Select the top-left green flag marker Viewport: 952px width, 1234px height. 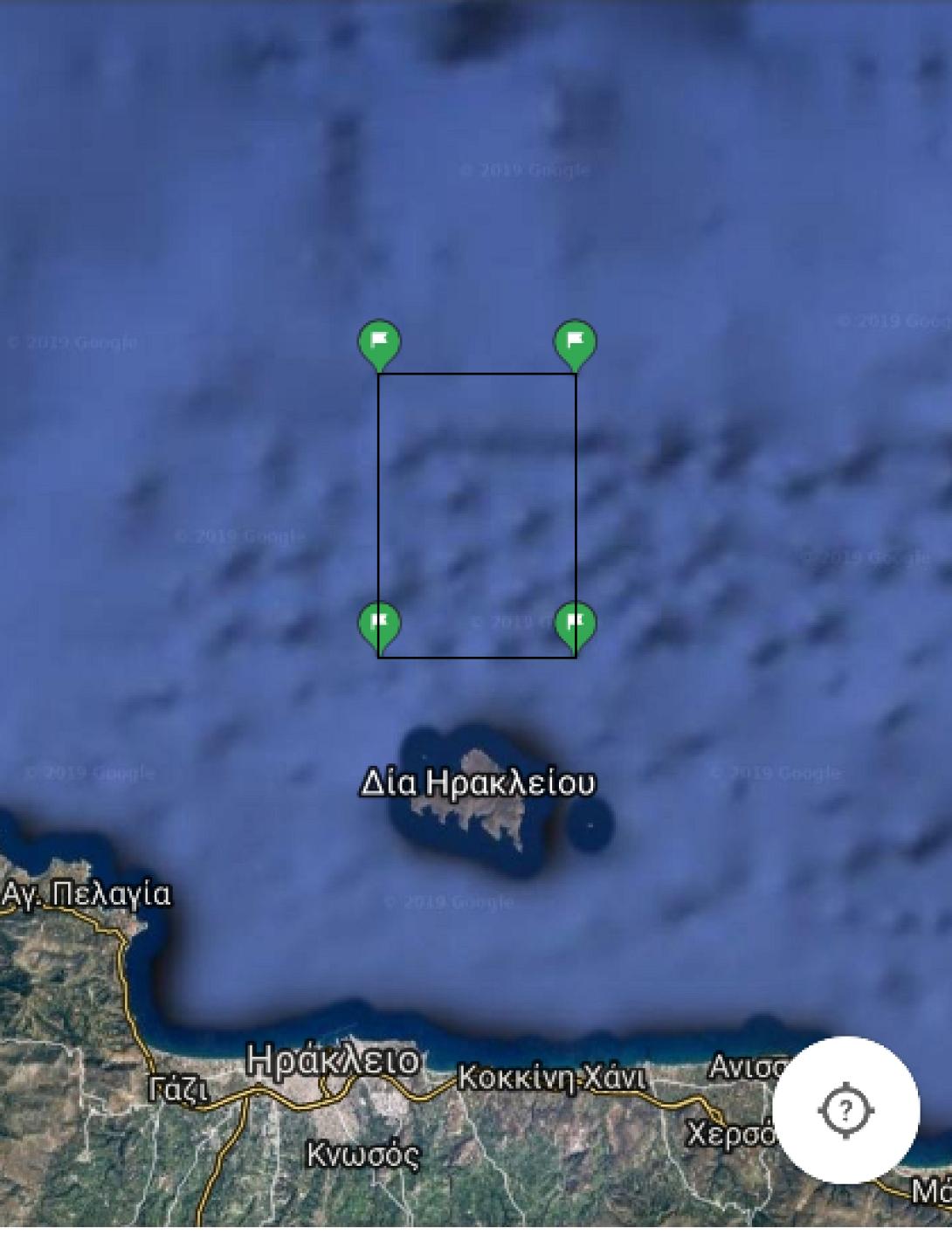click(379, 341)
